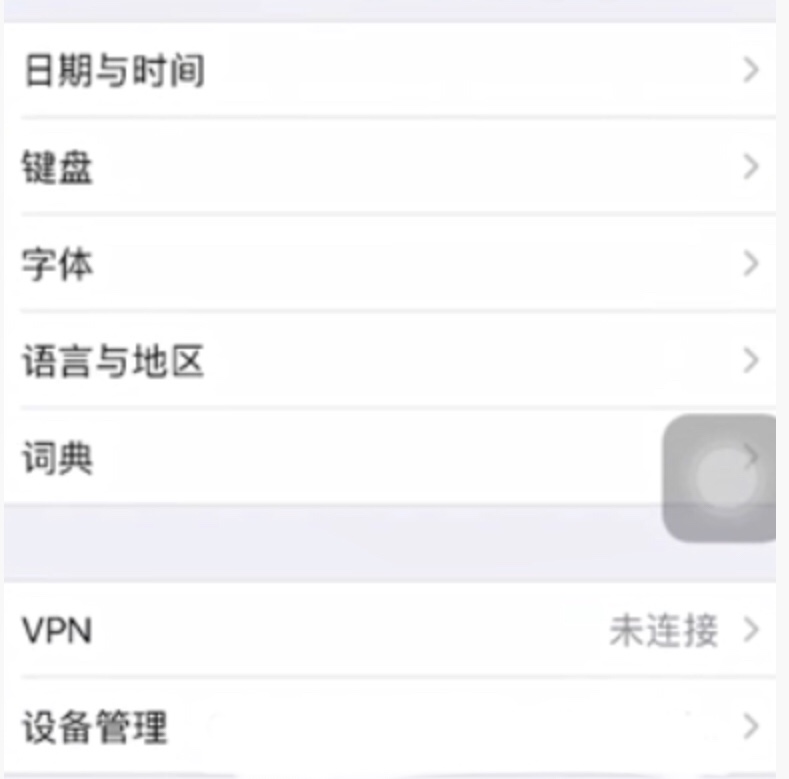Screen dimensions: 789x779
Task: Open 语言与地区 settings
Action: click(x=390, y=361)
